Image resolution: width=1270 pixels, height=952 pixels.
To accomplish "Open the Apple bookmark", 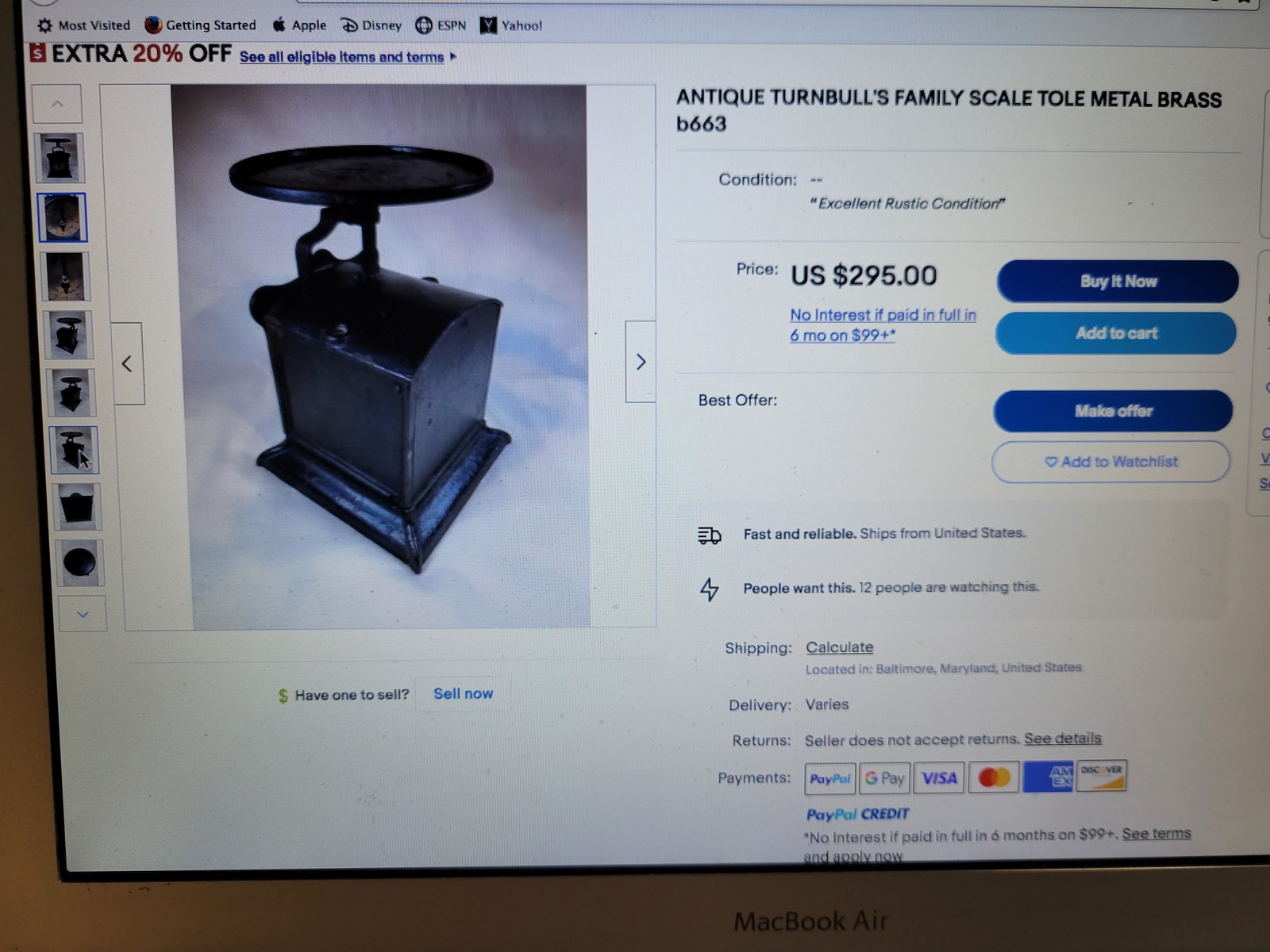I will (x=299, y=25).
